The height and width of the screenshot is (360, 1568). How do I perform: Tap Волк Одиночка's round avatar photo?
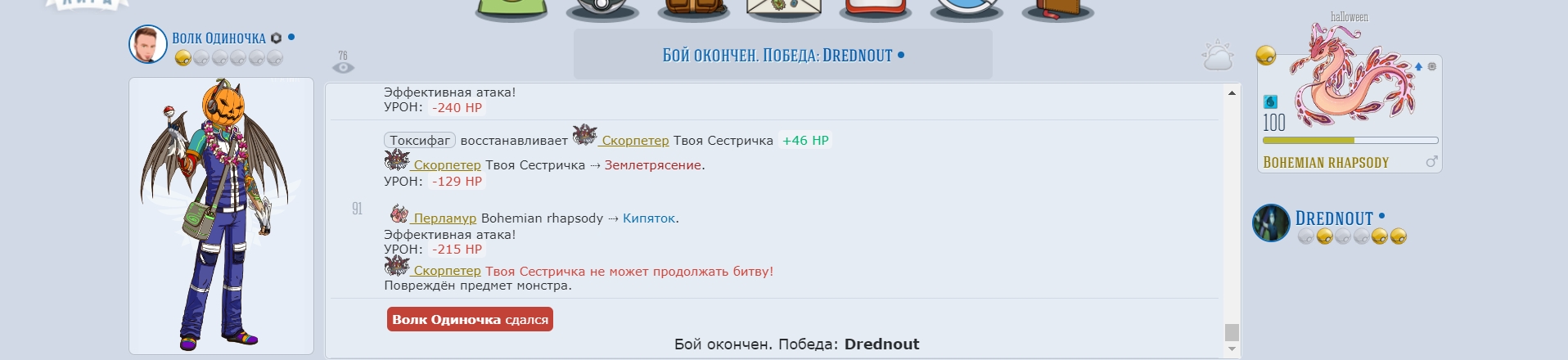tap(148, 43)
